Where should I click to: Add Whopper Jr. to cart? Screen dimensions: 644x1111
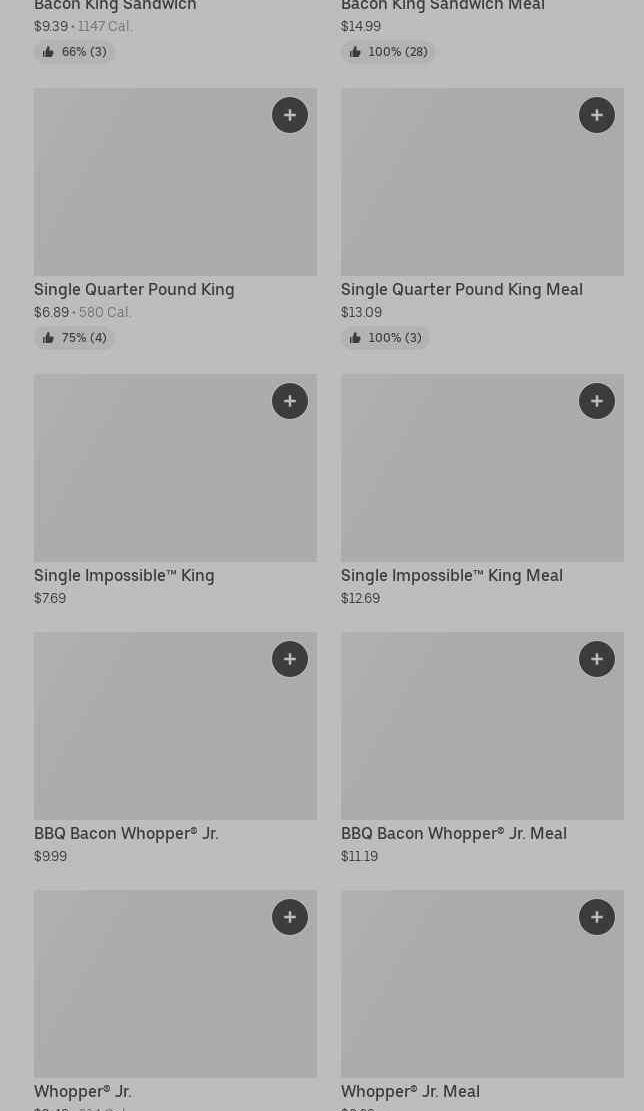[290, 917]
